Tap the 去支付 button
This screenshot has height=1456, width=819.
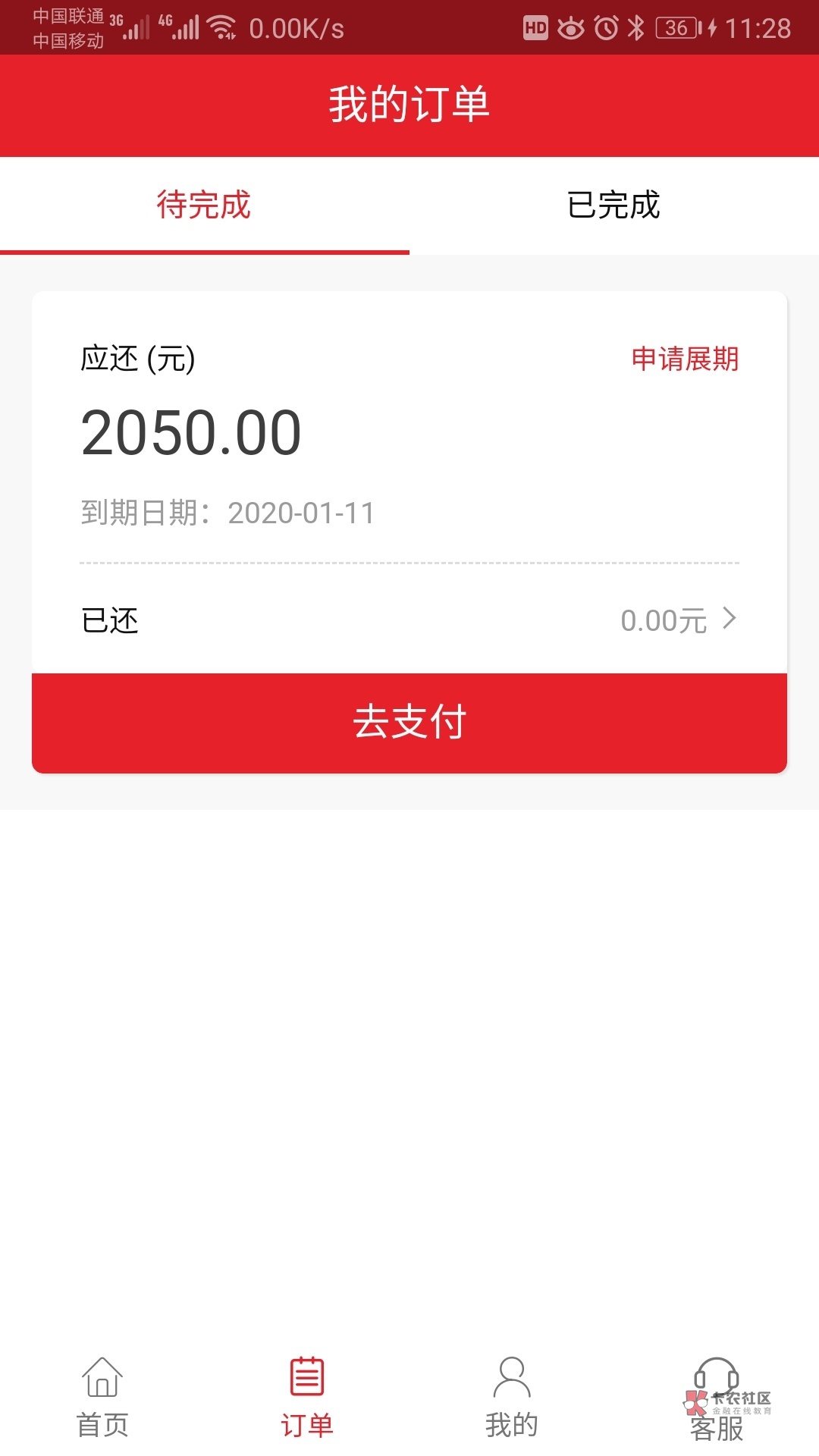click(409, 722)
